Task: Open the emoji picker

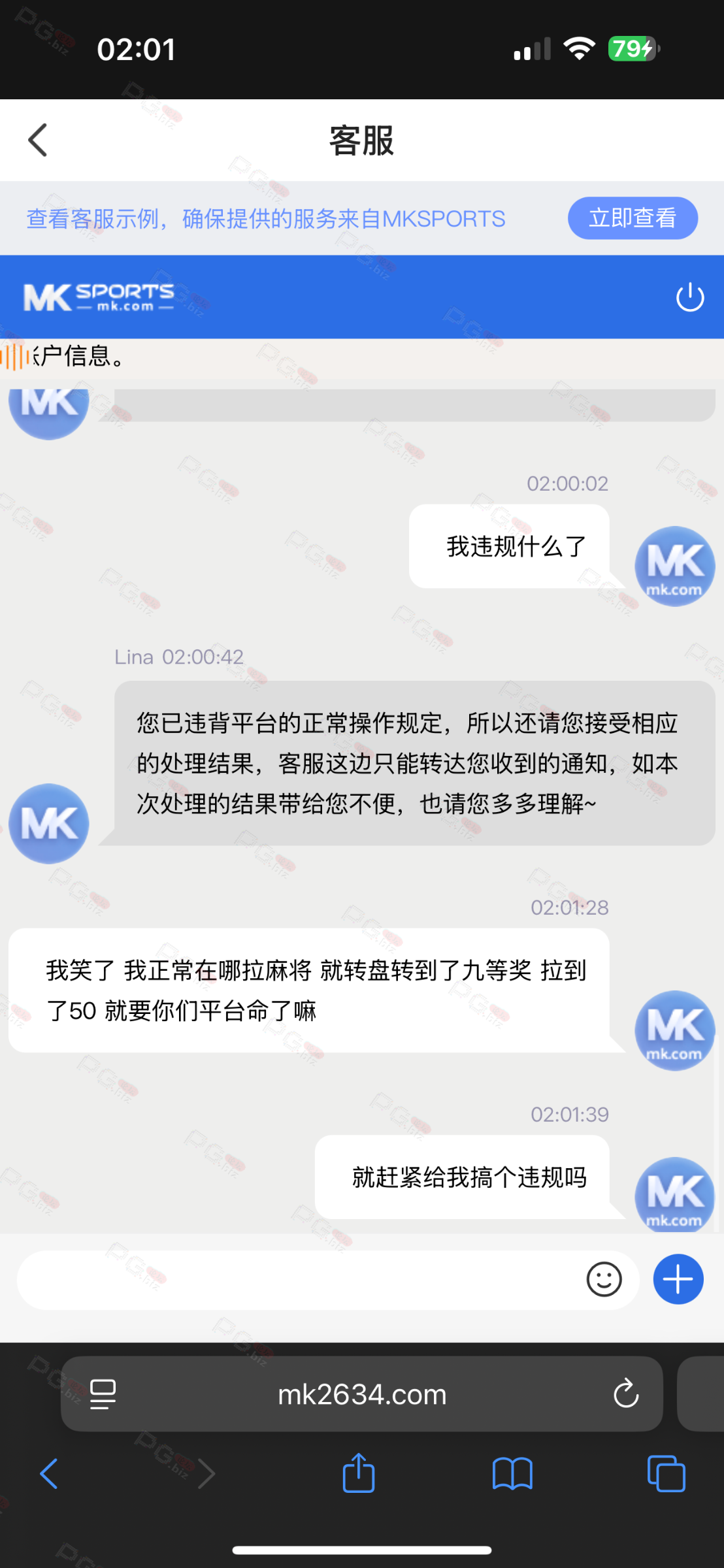Action: [x=604, y=1279]
